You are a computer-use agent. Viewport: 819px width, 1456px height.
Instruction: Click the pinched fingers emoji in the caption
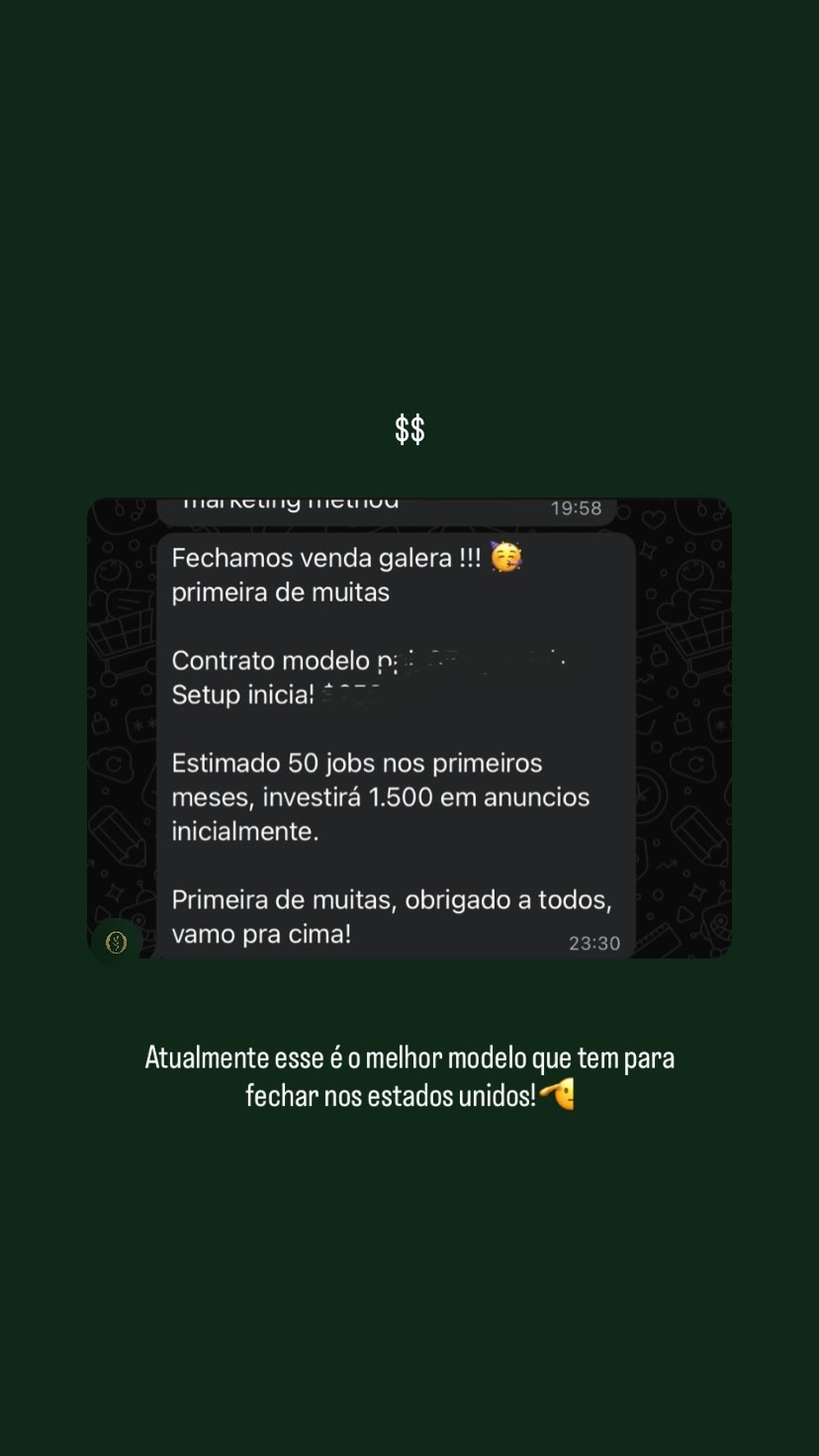click(x=559, y=1096)
